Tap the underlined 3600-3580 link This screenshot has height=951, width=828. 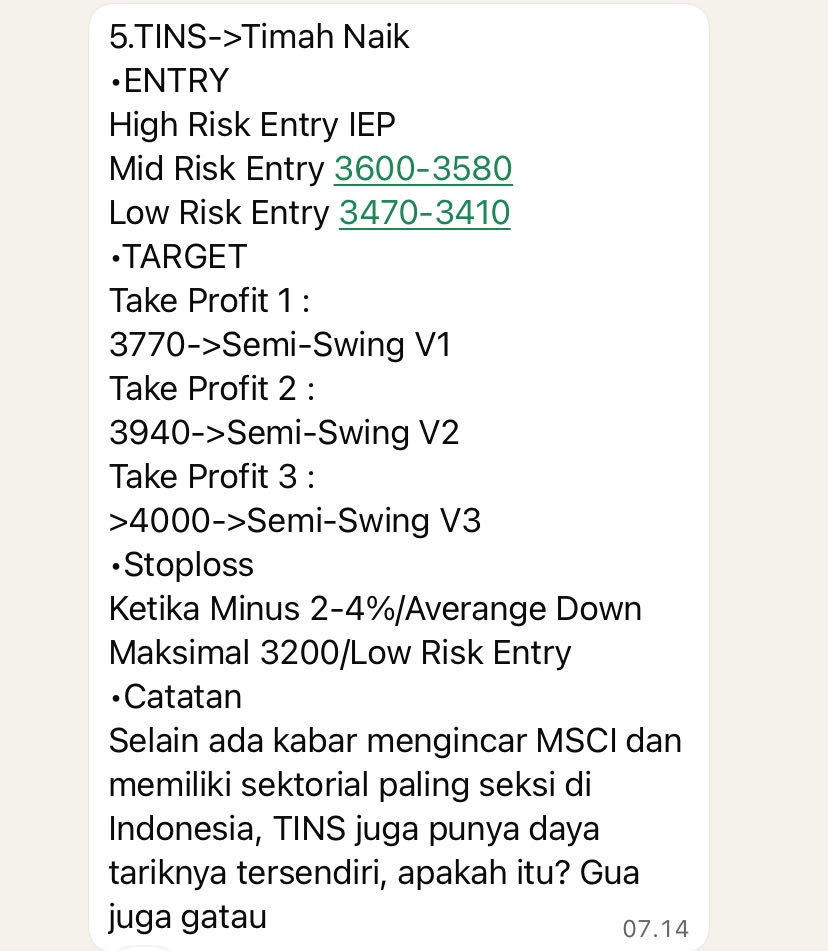coord(423,169)
